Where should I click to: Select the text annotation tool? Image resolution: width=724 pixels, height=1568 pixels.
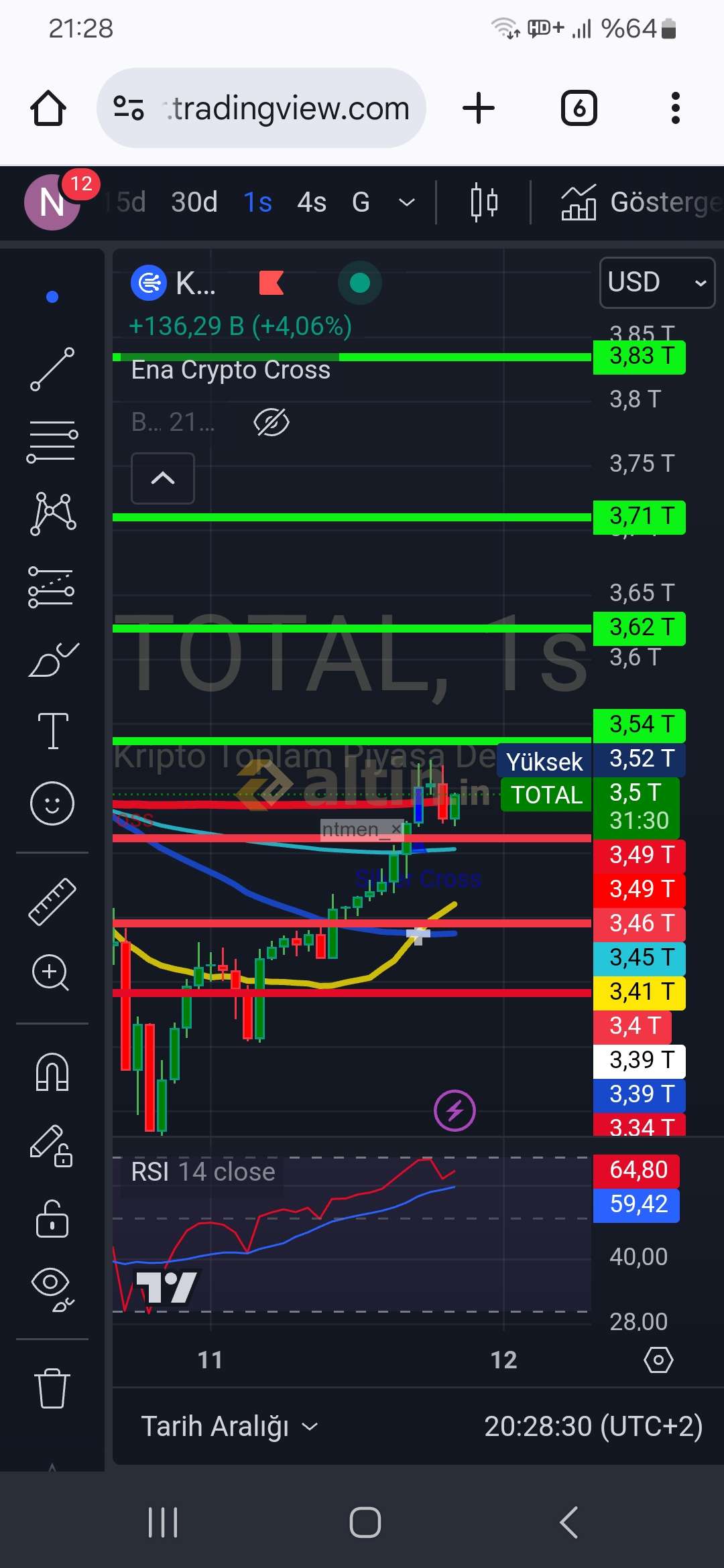click(52, 730)
